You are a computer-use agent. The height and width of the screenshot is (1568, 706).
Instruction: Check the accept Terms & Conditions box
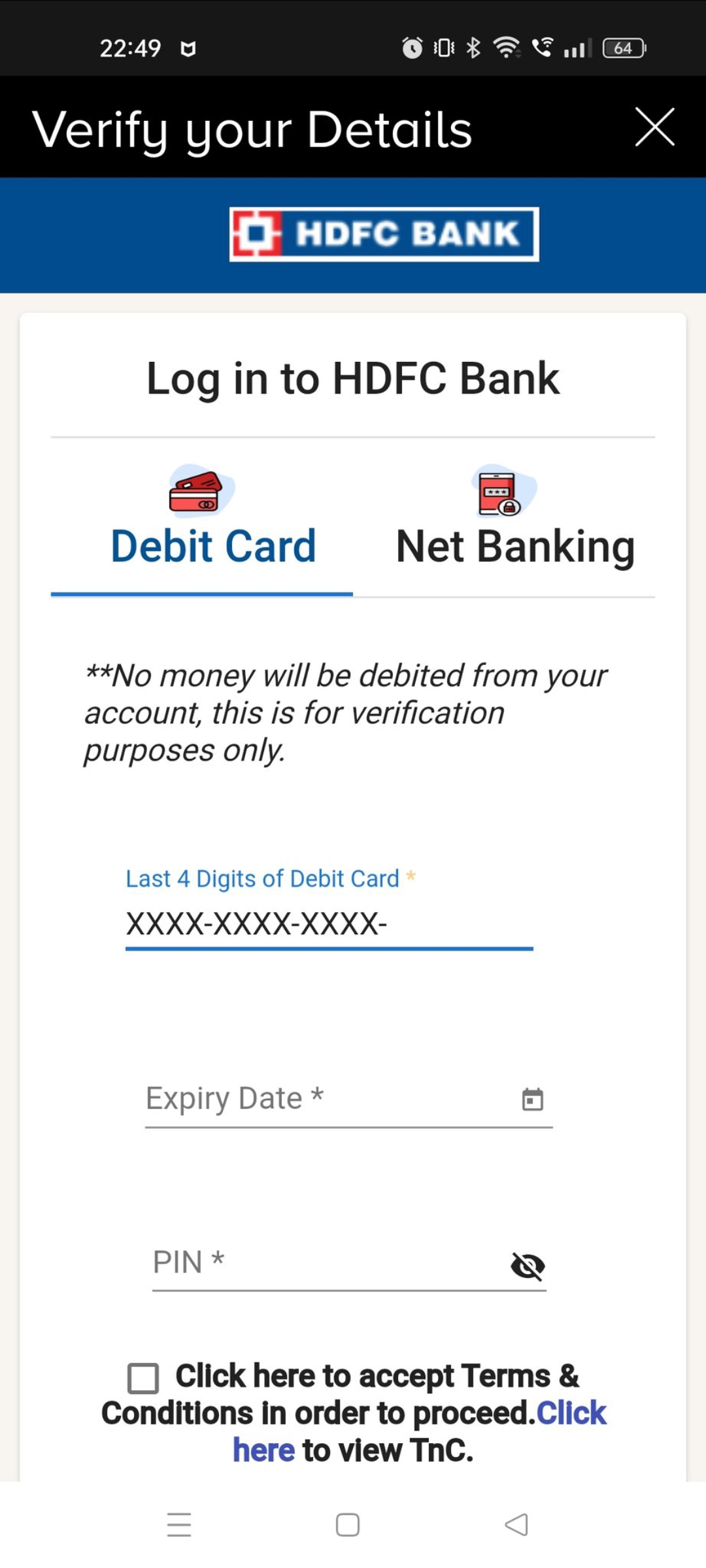143,1379
